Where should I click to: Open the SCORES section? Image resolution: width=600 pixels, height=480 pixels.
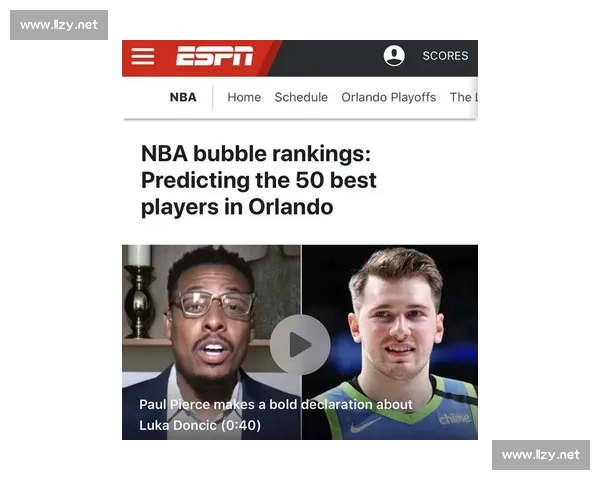[x=445, y=56]
